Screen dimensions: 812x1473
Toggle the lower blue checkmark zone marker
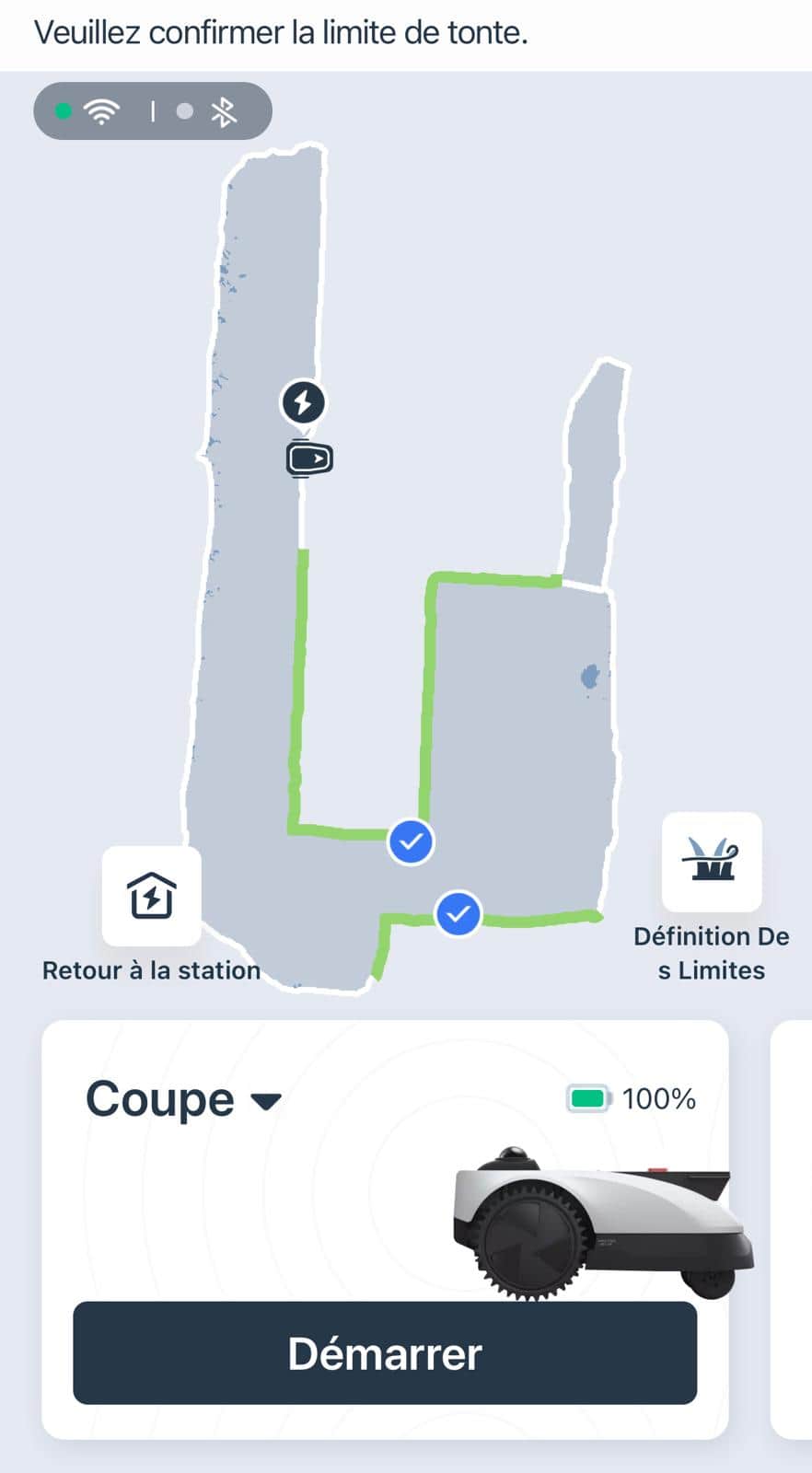458,913
